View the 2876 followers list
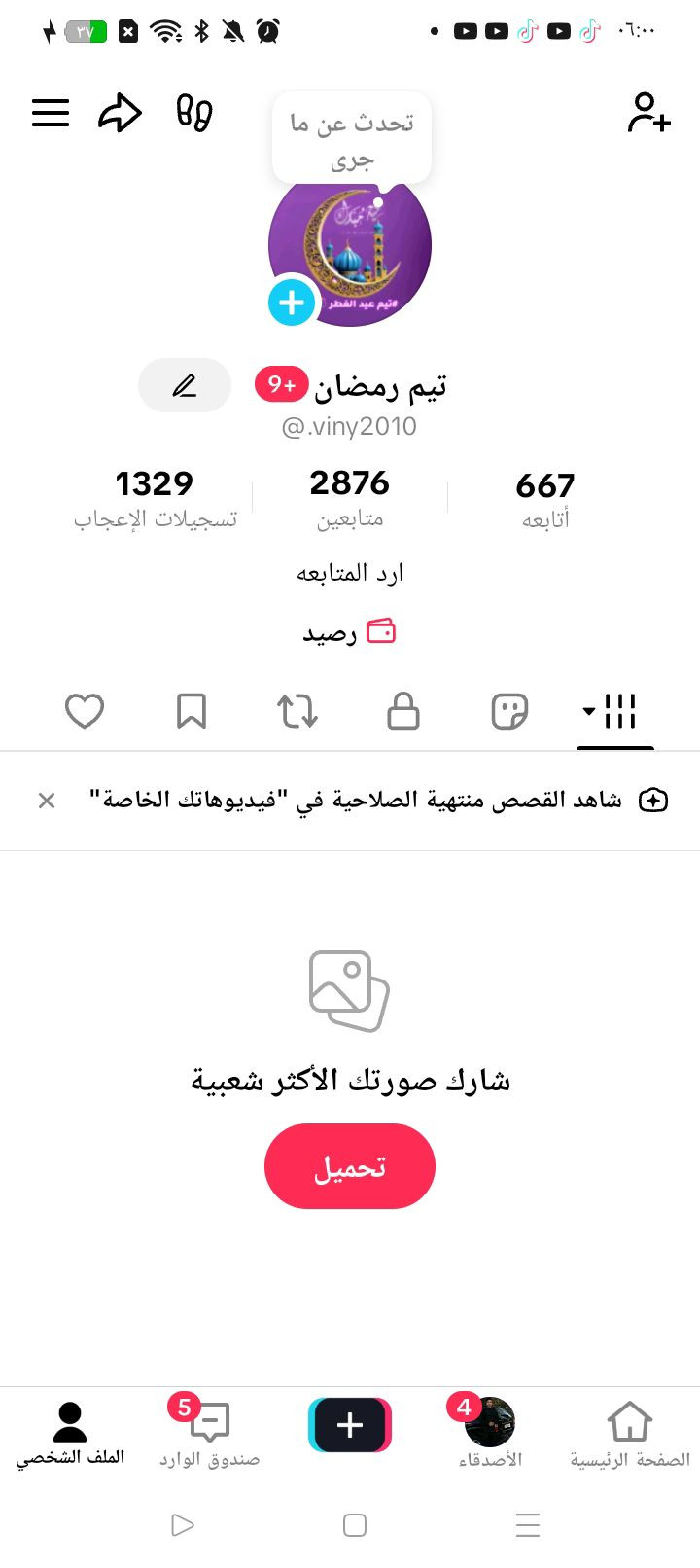Screen dimensions: 700x1568 pyautogui.click(x=350, y=496)
